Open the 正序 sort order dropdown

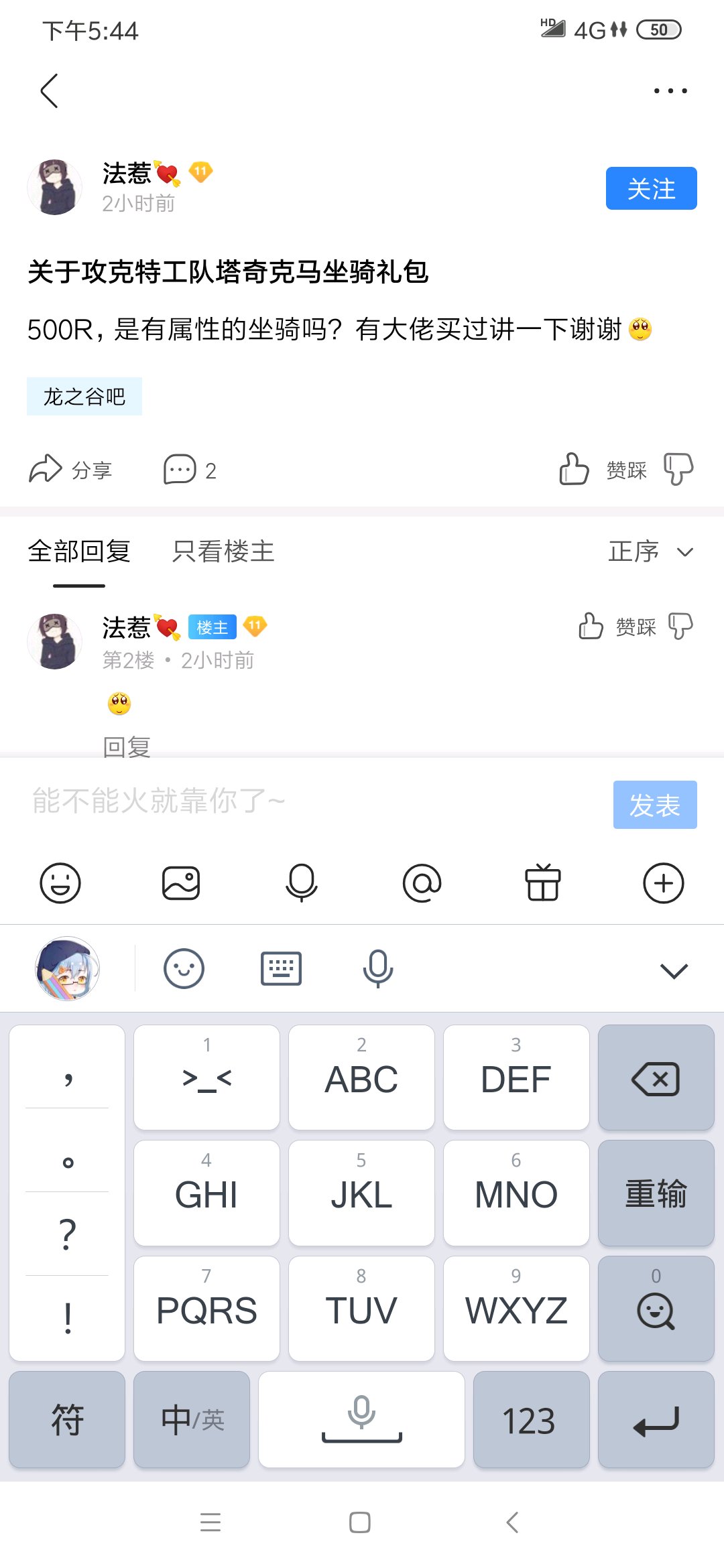click(x=650, y=551)
